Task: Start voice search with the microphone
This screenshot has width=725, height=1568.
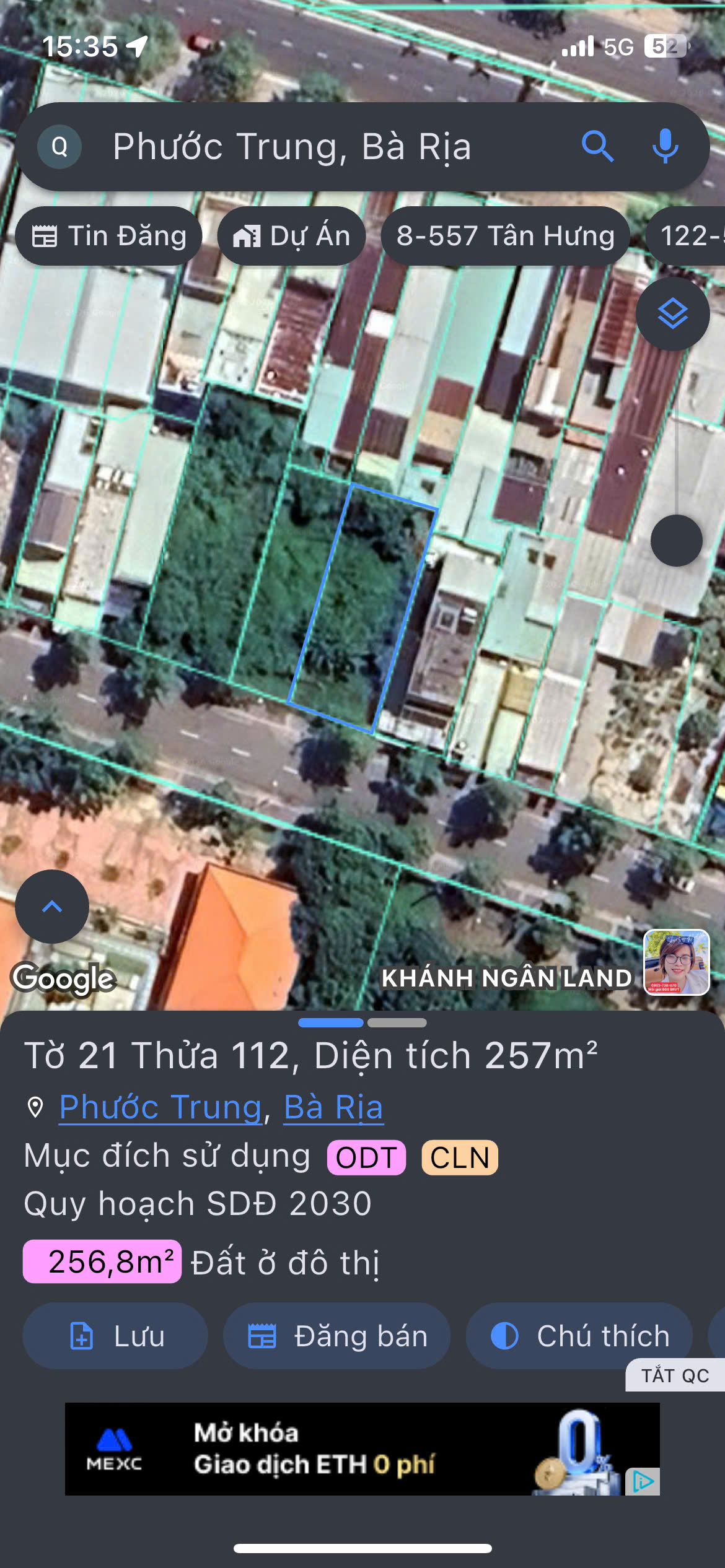Action: tap(666, 147)
